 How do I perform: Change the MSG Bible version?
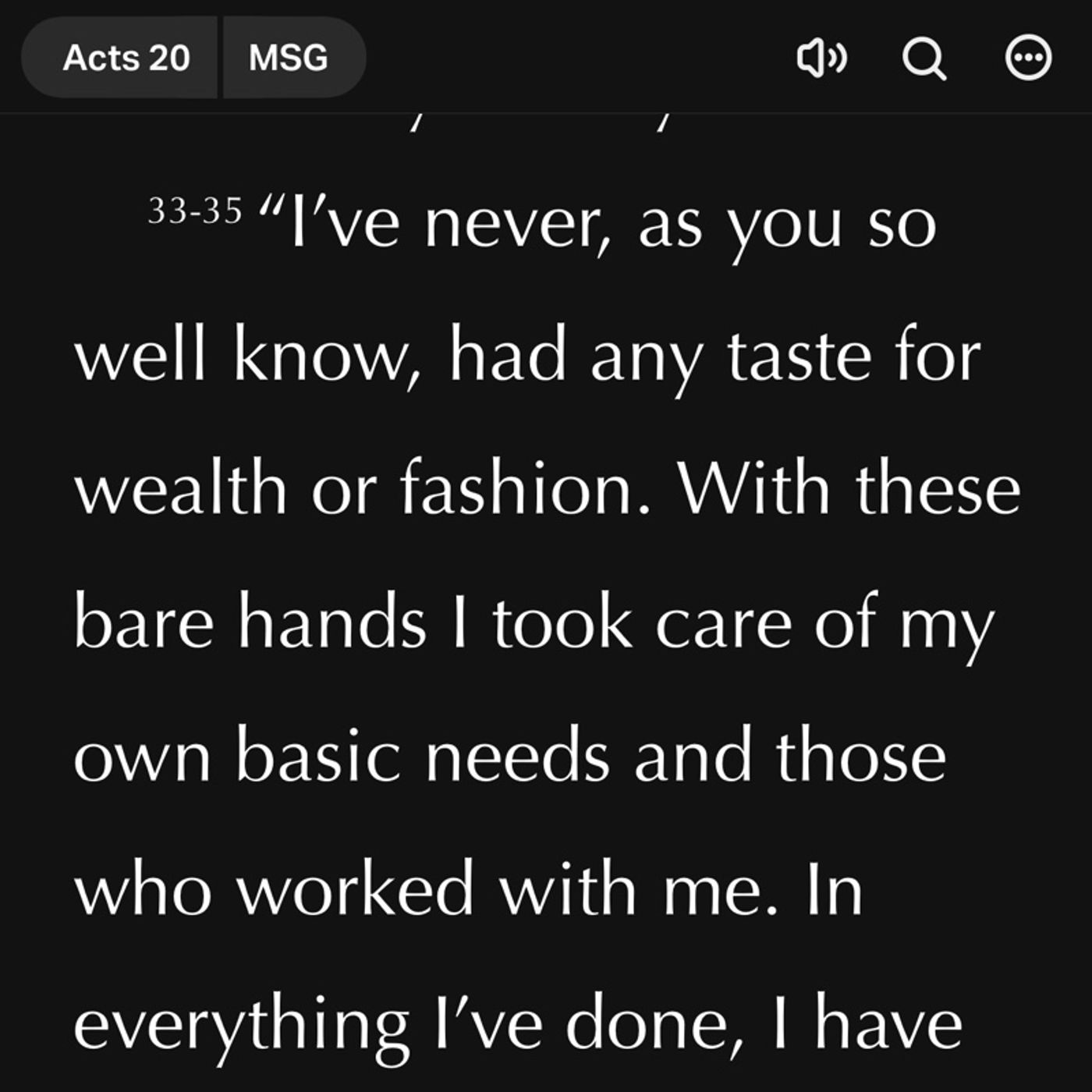[289, 58]
